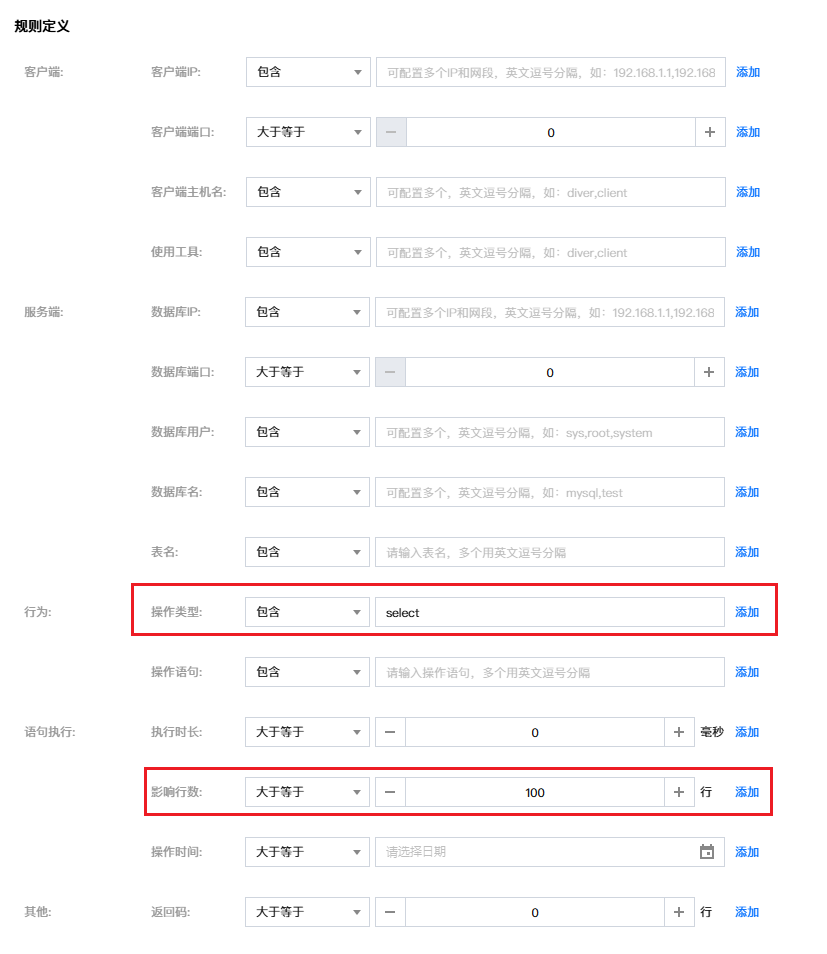The height and width of the screenshot is (954, 827).
Task: Focus the 操作语句 input field
Action: (549, 672)
